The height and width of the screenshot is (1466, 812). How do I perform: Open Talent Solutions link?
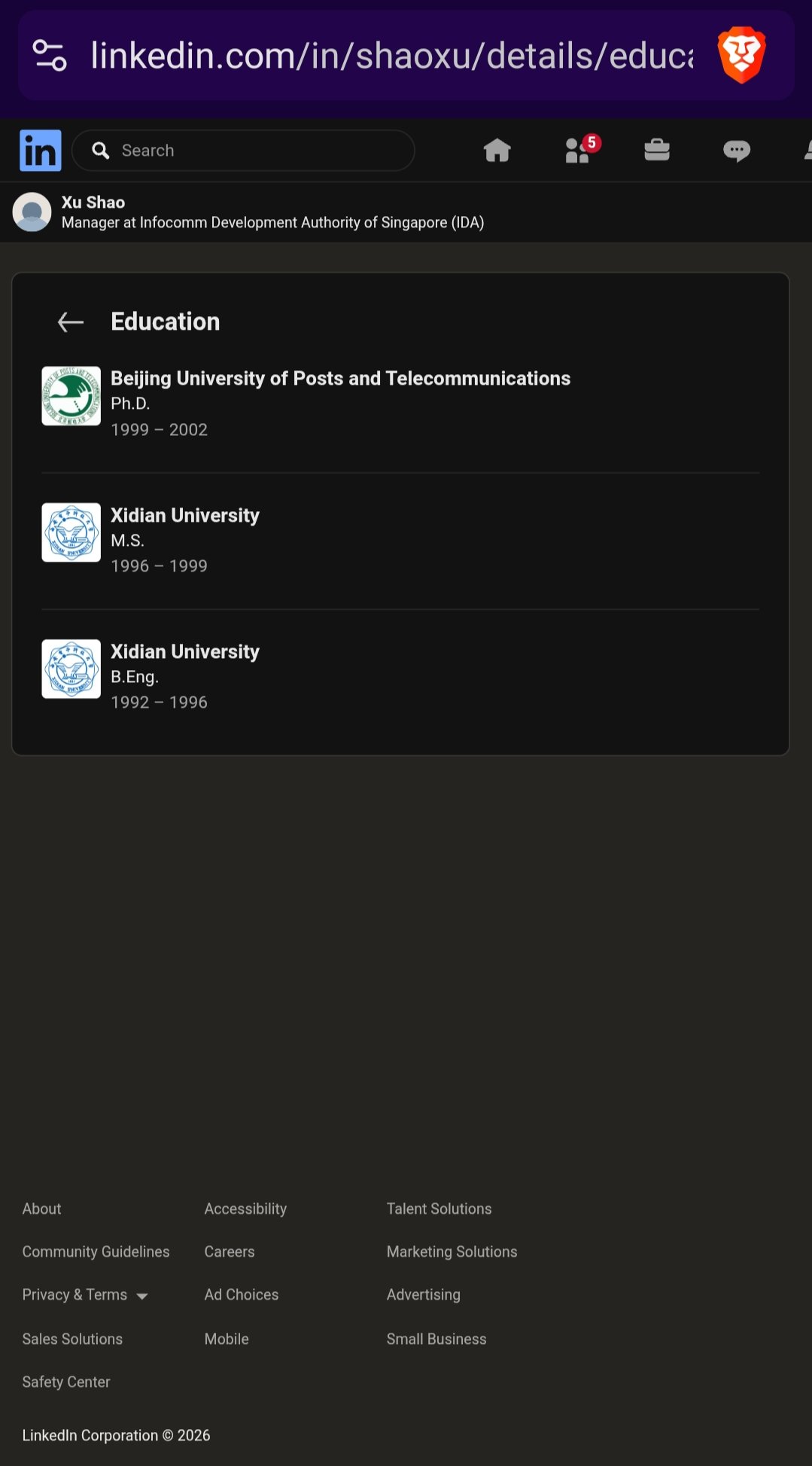(x=439, y=1208)
